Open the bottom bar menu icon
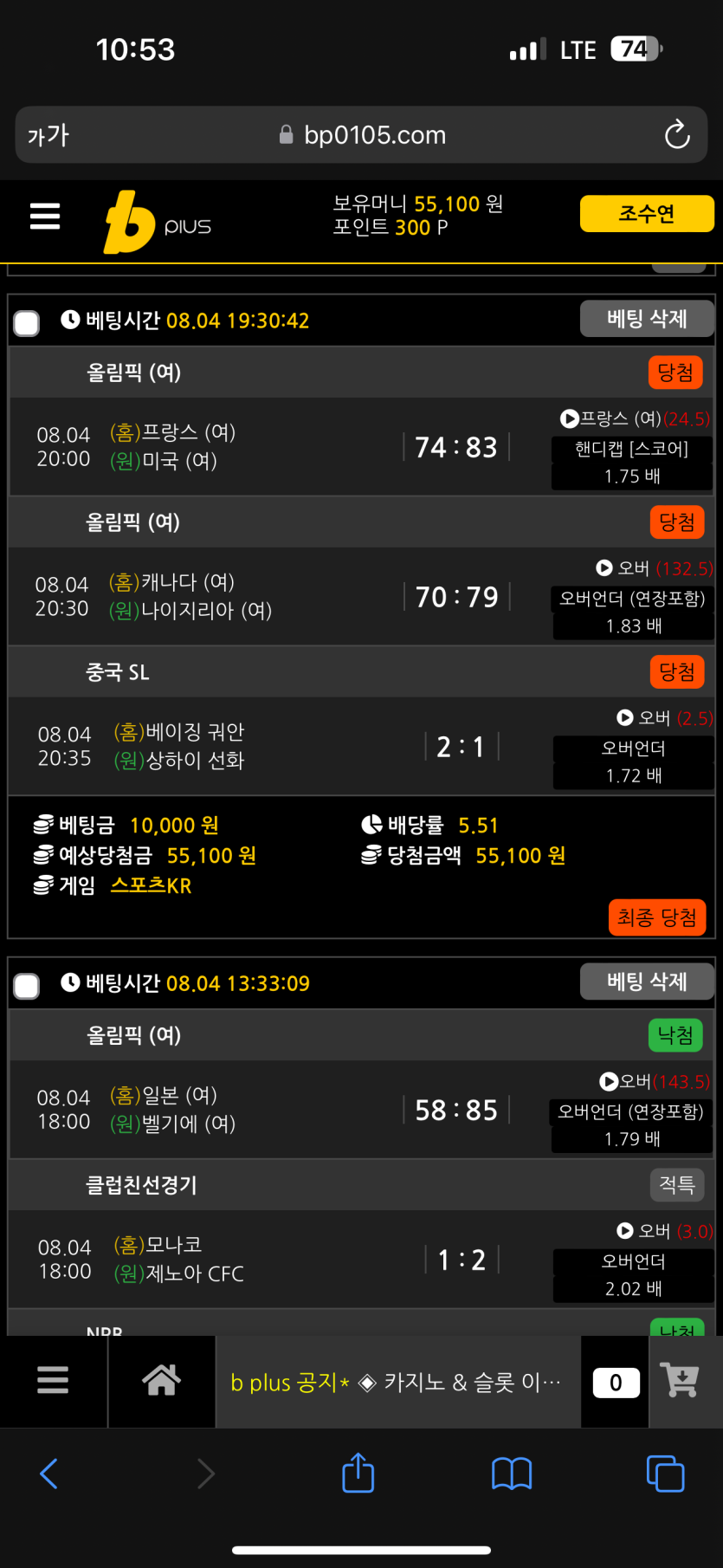Viewport: 723px width, 1568px height. click(x=53, y=1380)
